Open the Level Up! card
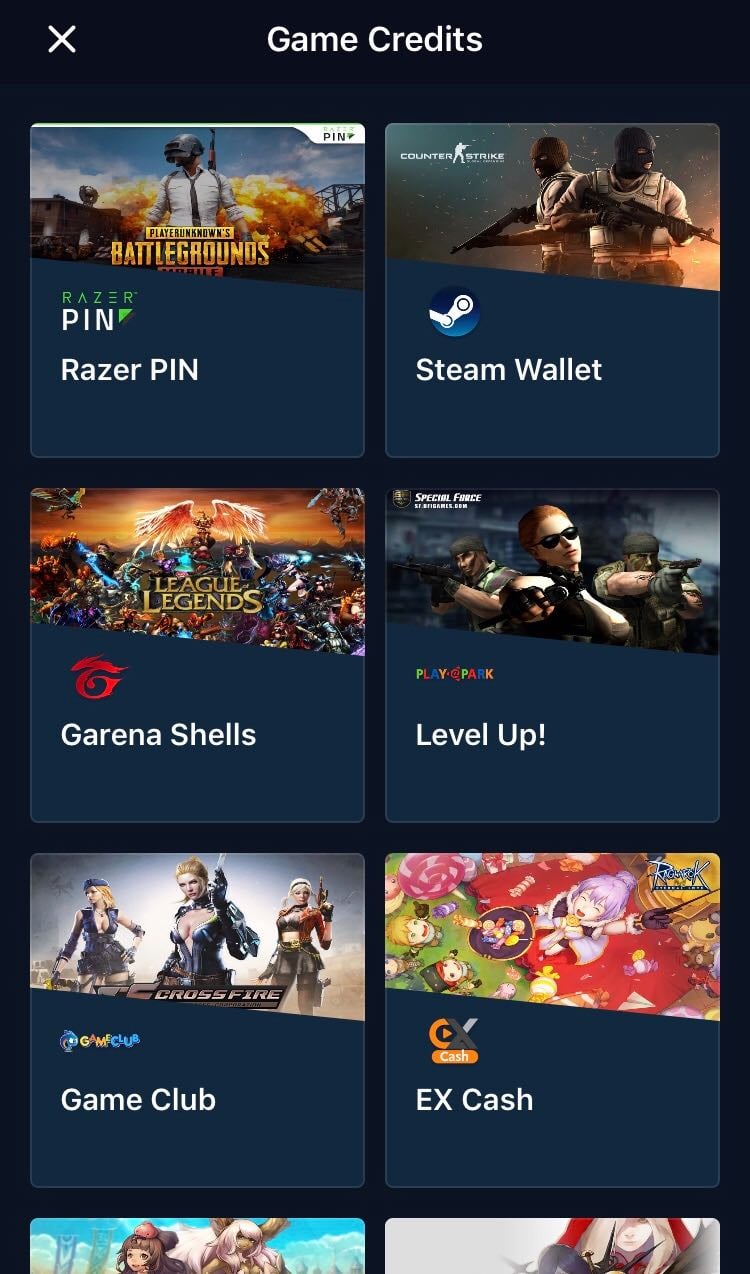Image resolution: width=750 pixels, height=1274 pixels. coord(552,655)
